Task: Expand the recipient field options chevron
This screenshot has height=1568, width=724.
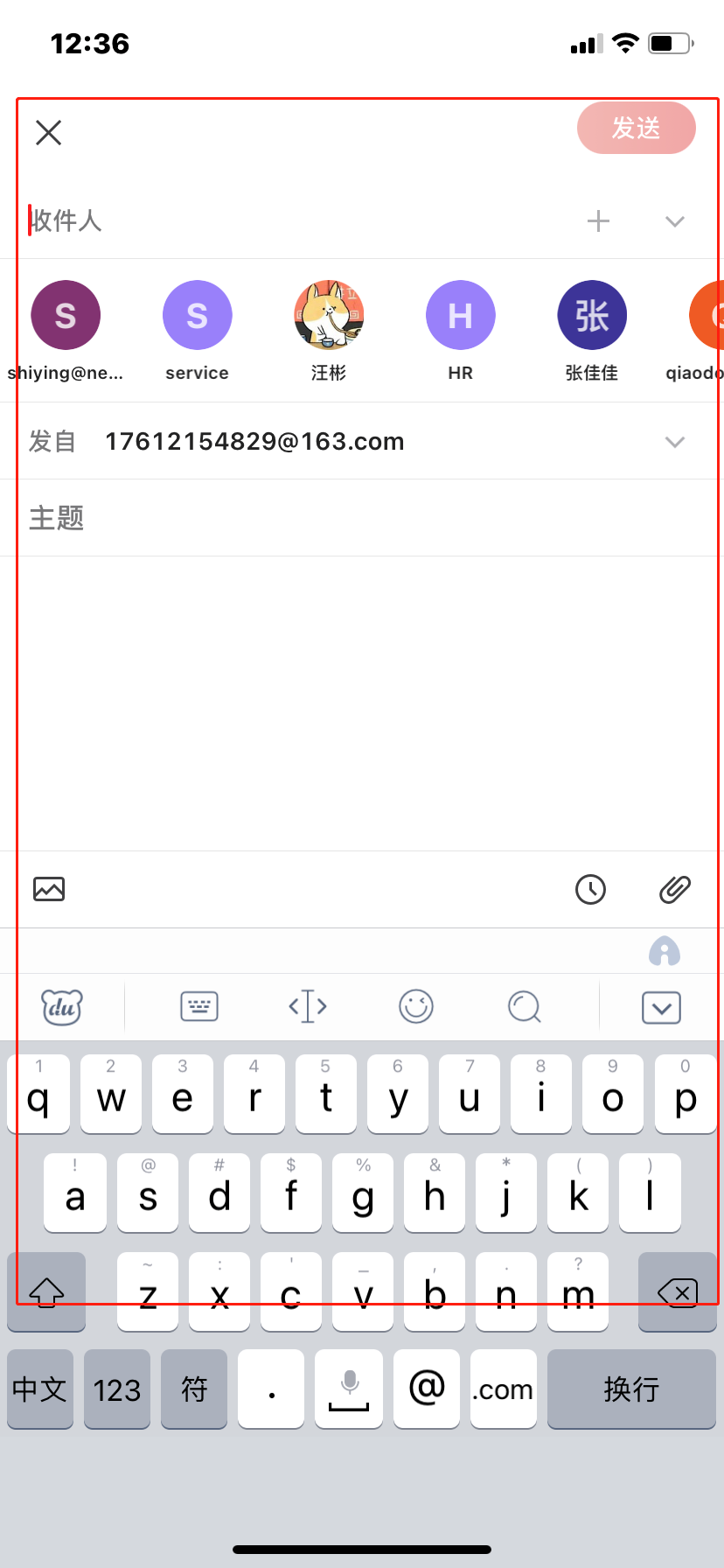Action: (674, 221)
